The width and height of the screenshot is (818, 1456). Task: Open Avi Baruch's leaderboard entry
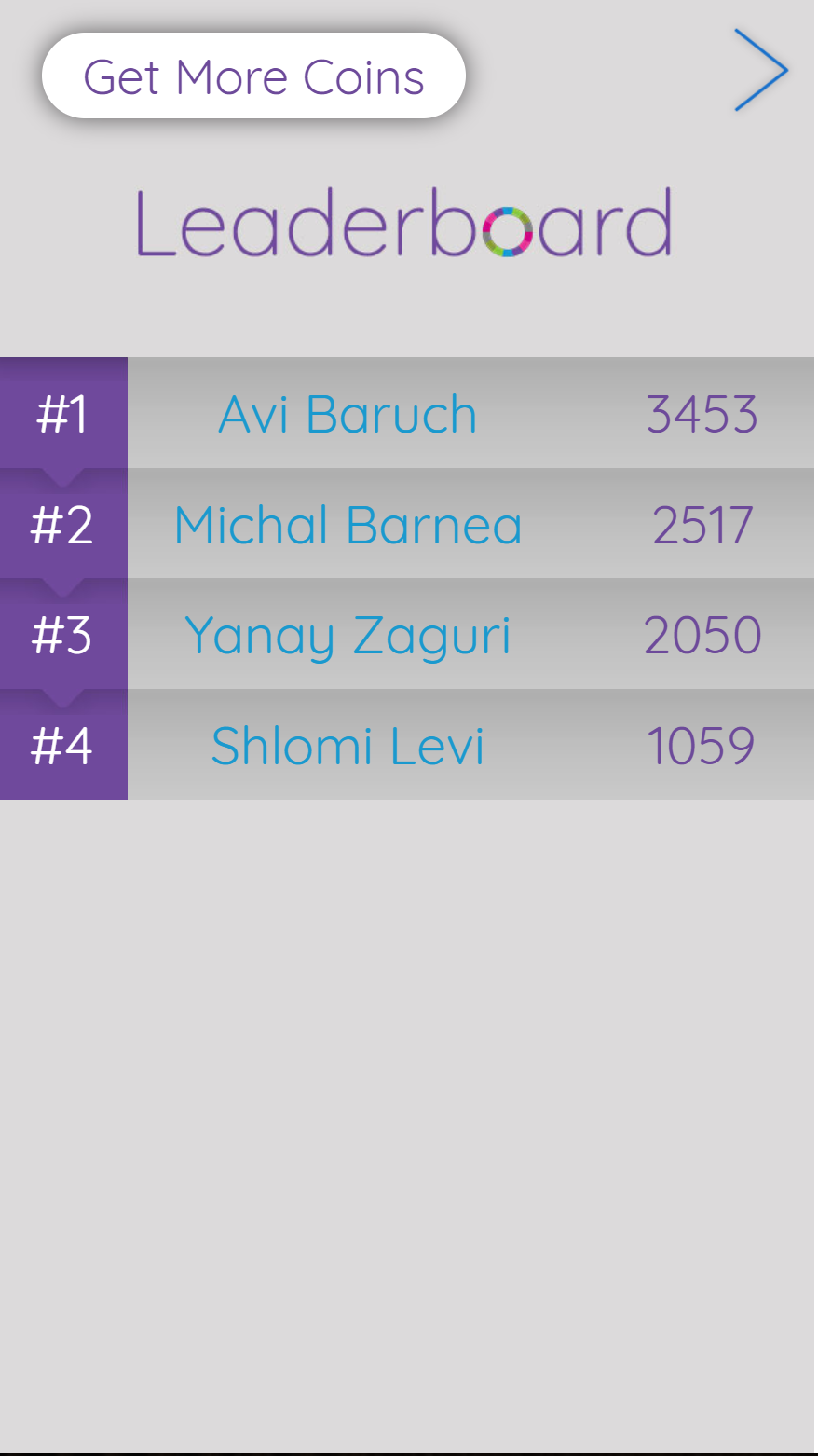click(407, 413)
